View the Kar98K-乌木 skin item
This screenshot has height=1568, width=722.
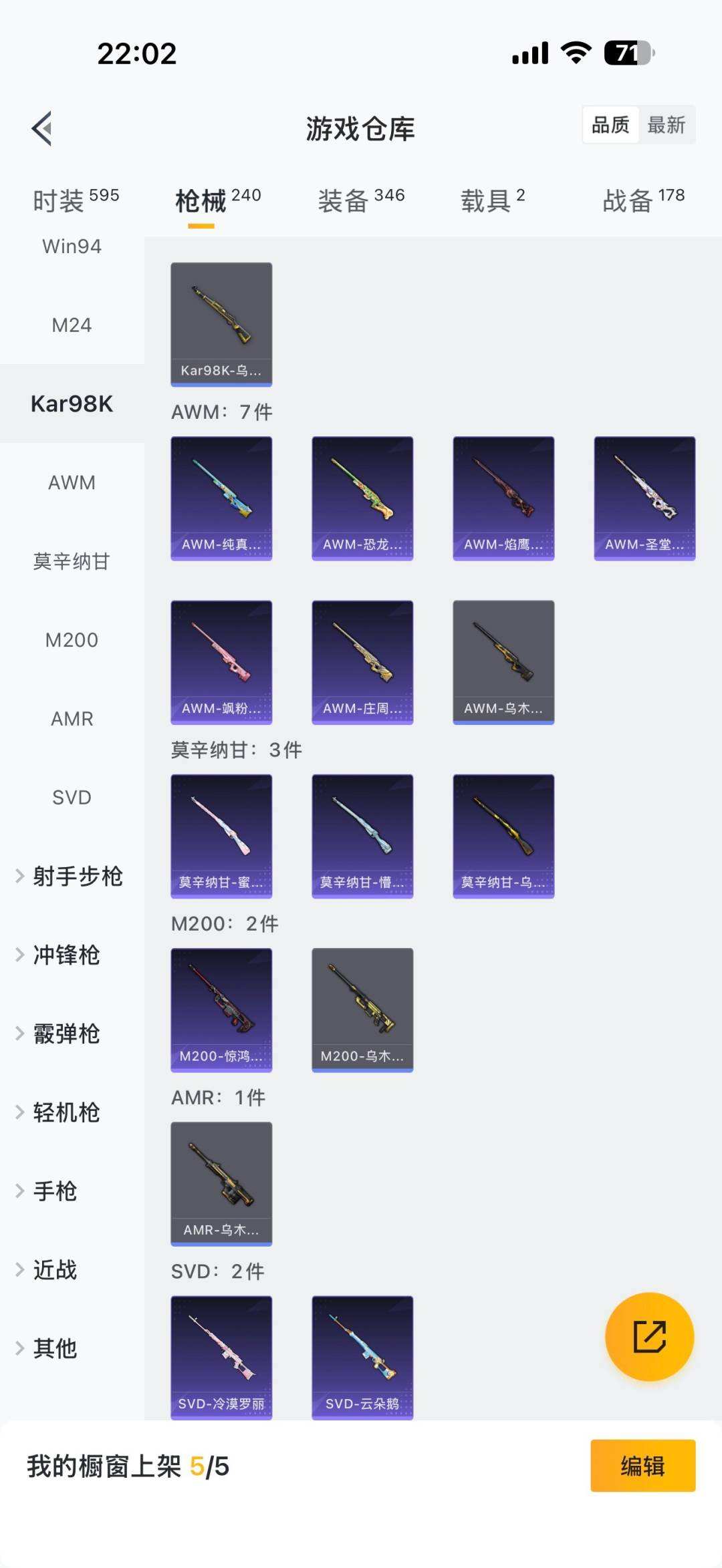point(221,324)
